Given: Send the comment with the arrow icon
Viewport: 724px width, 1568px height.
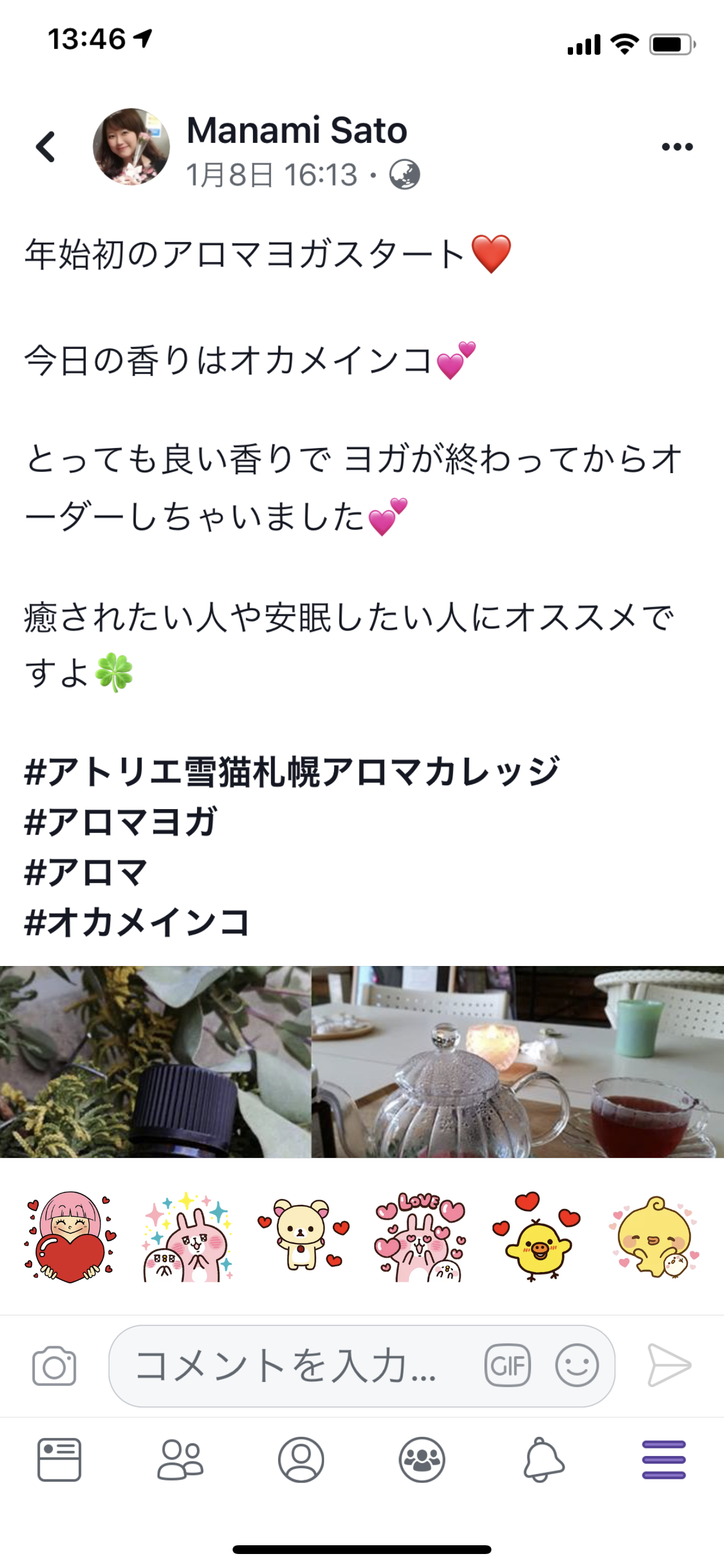Looking at the screenshot, I should coord(669,1366).
